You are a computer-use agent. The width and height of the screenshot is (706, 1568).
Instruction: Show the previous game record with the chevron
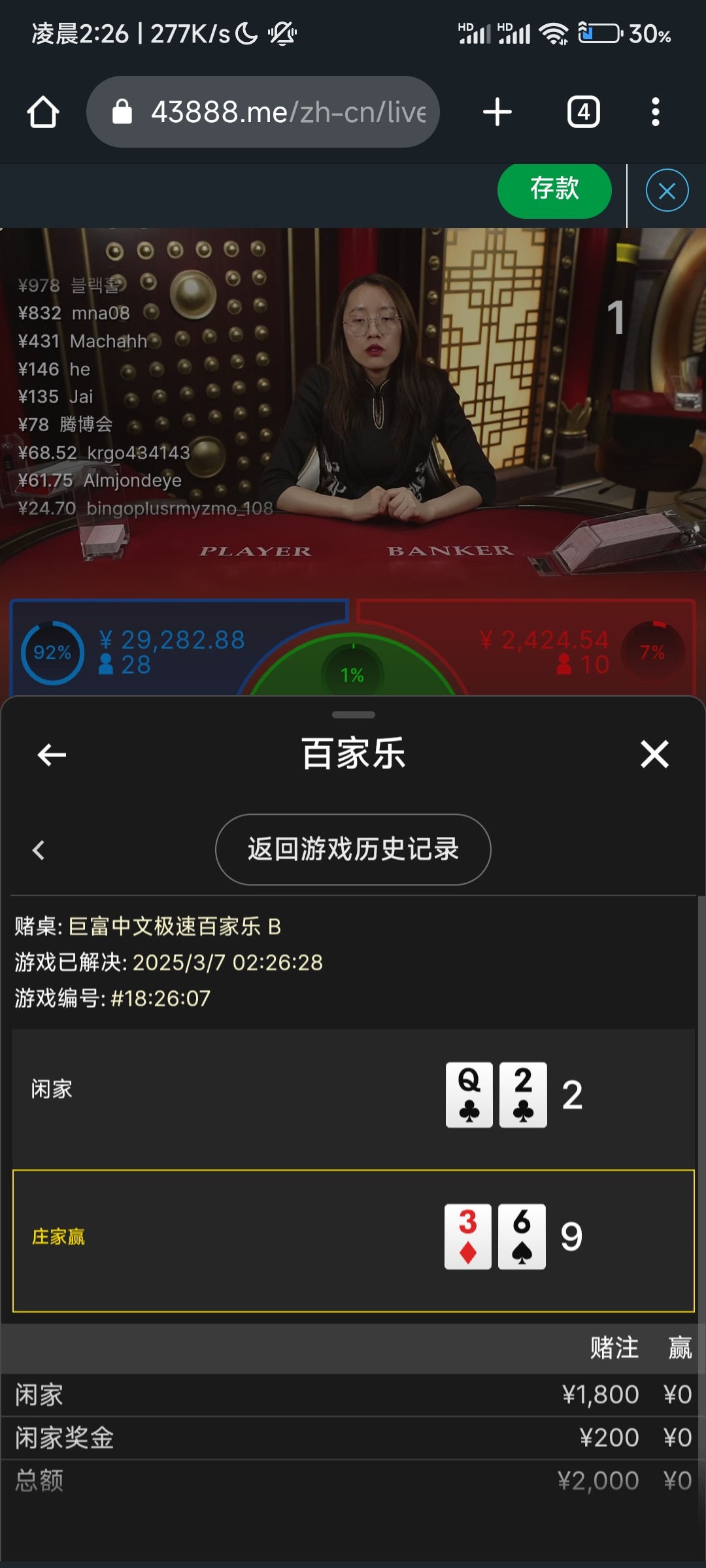(x=39, y=850)
